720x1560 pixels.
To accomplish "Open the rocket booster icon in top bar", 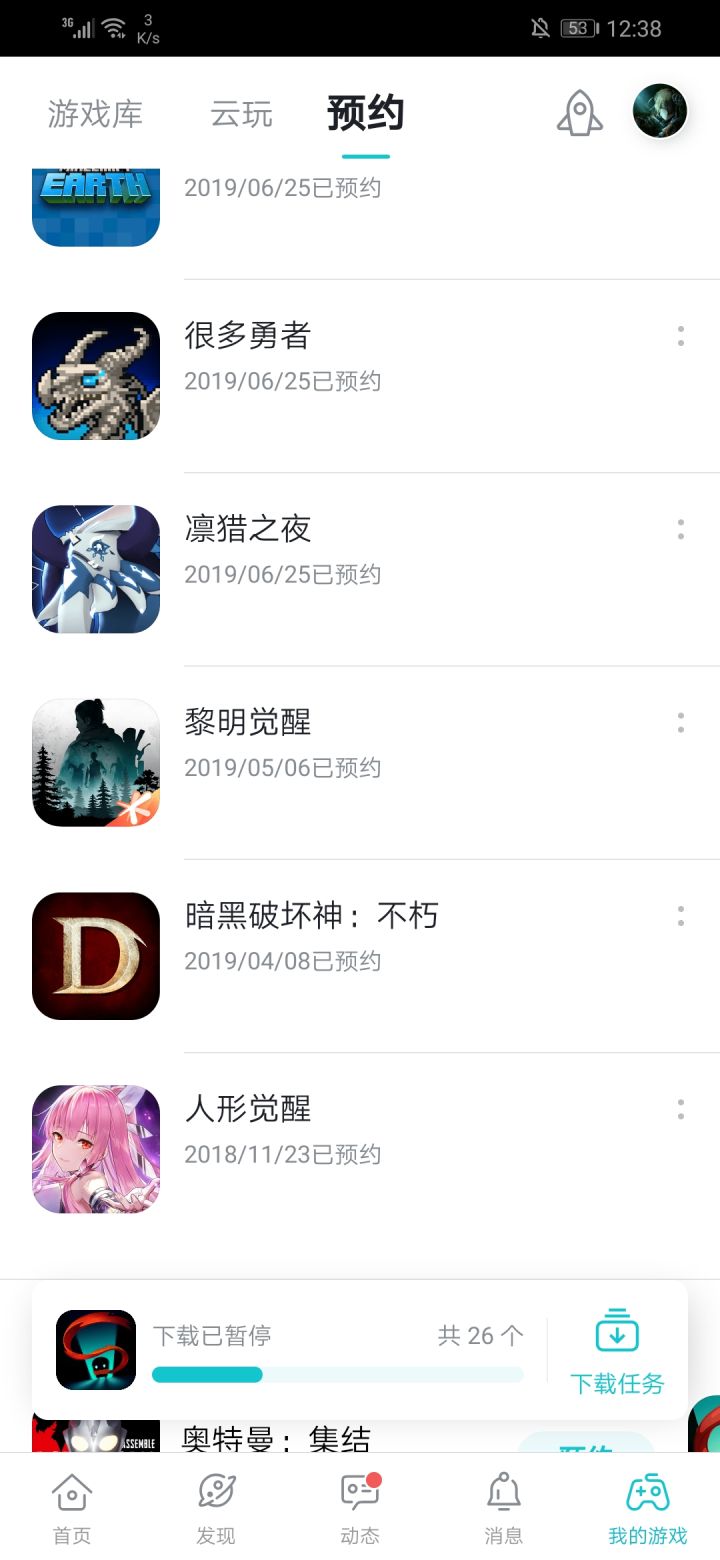I will pos(580,112).
